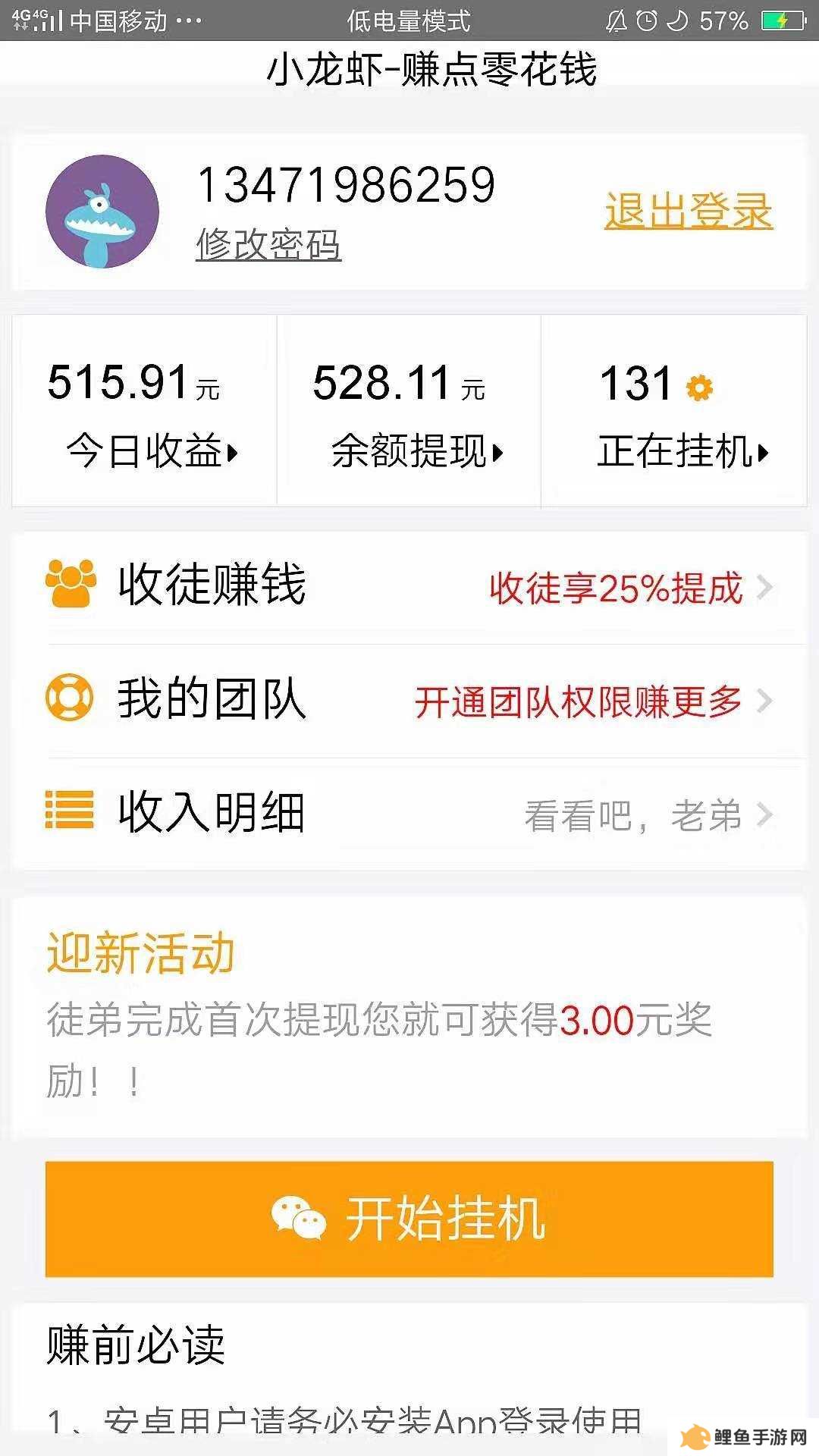
Task: Open 余额提现 balance withdrawal
Action: click(409, 411)
